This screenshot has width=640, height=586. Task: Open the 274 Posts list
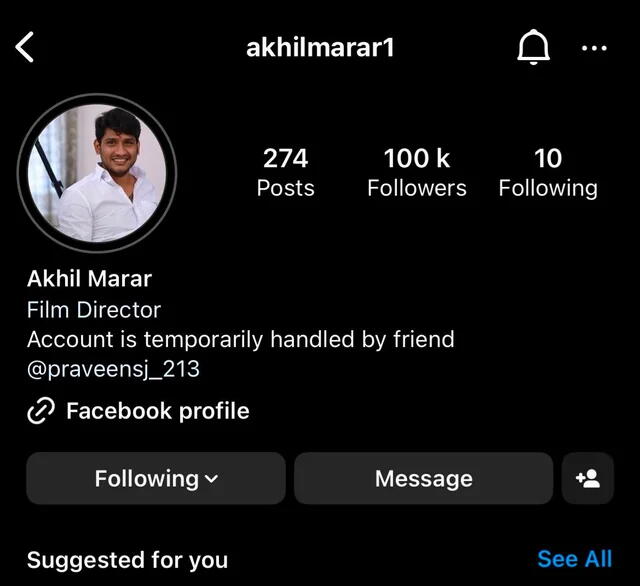(x=285, y=172)
